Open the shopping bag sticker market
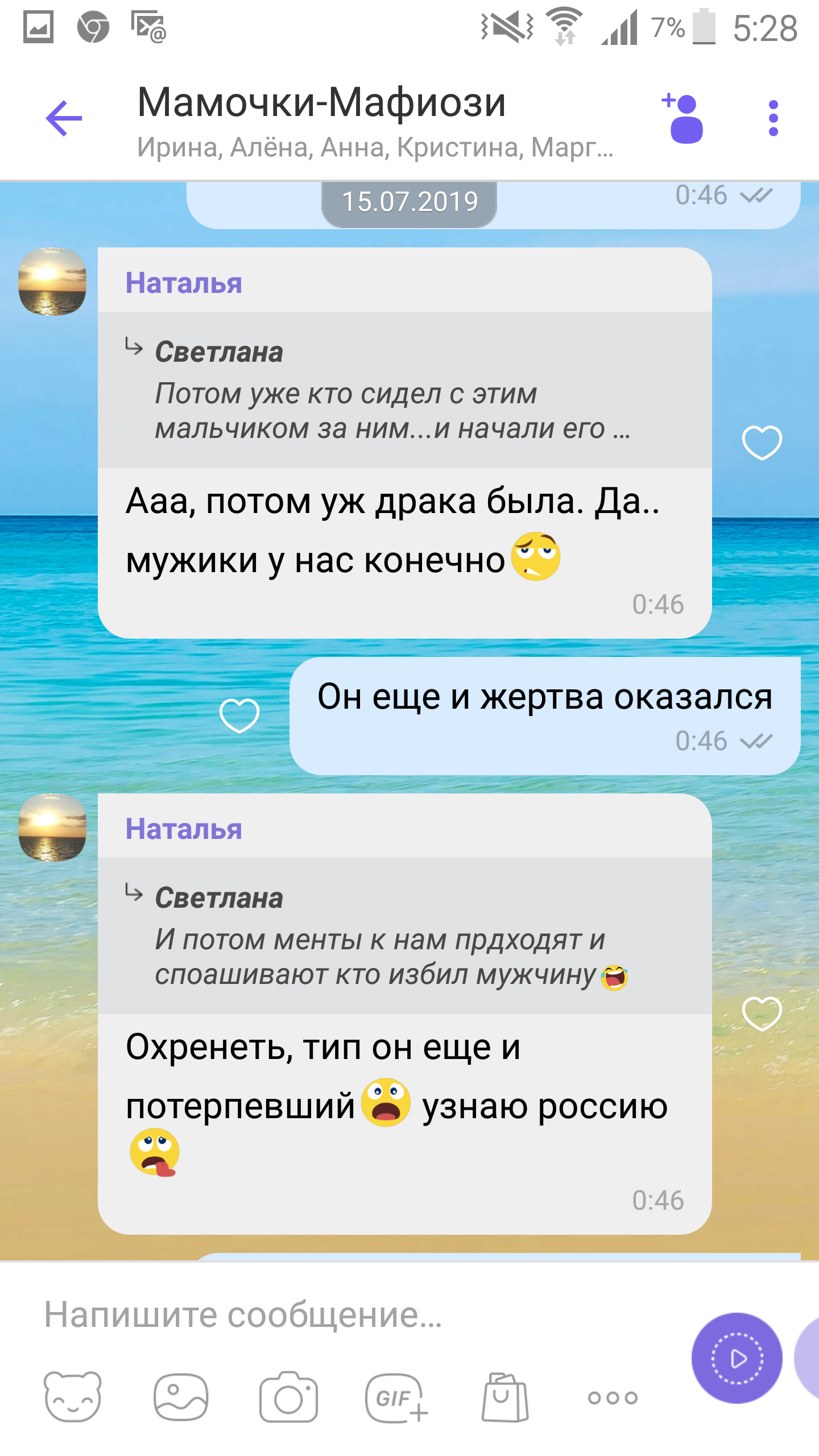The image size is (819, 1456). click(x=505, y=1397)
